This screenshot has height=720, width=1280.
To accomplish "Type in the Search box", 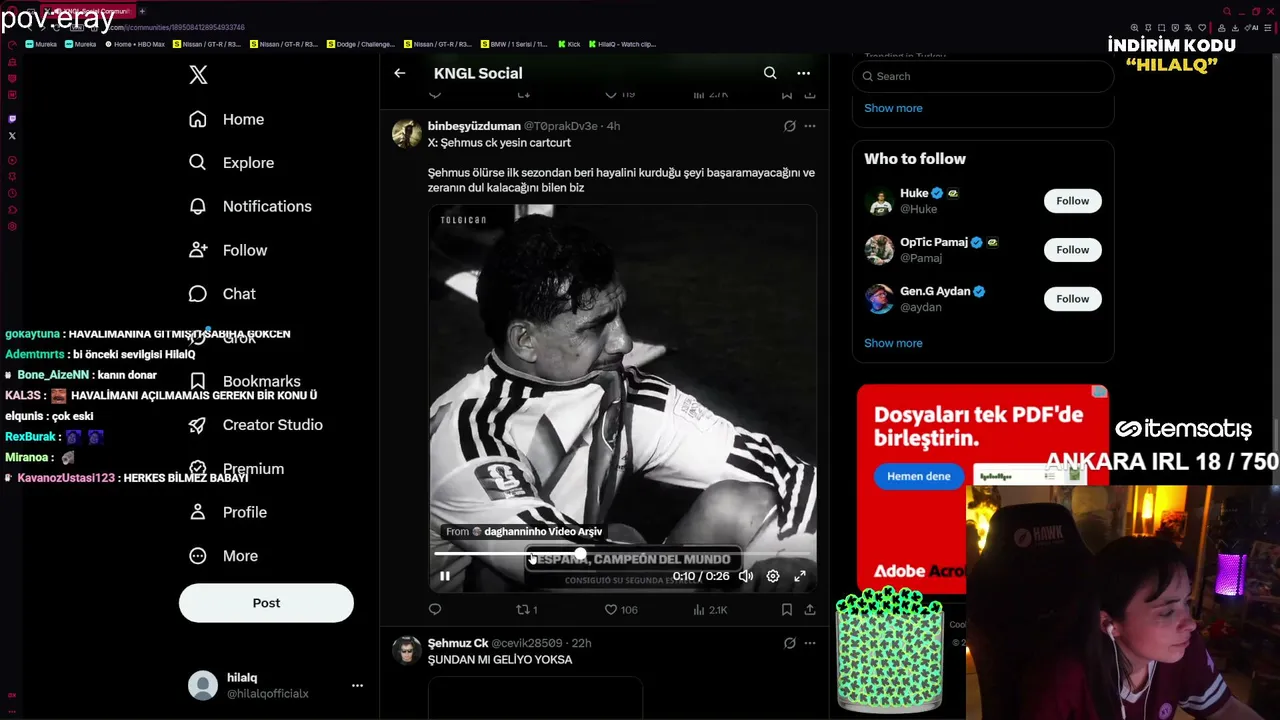I will click(983, 76).
